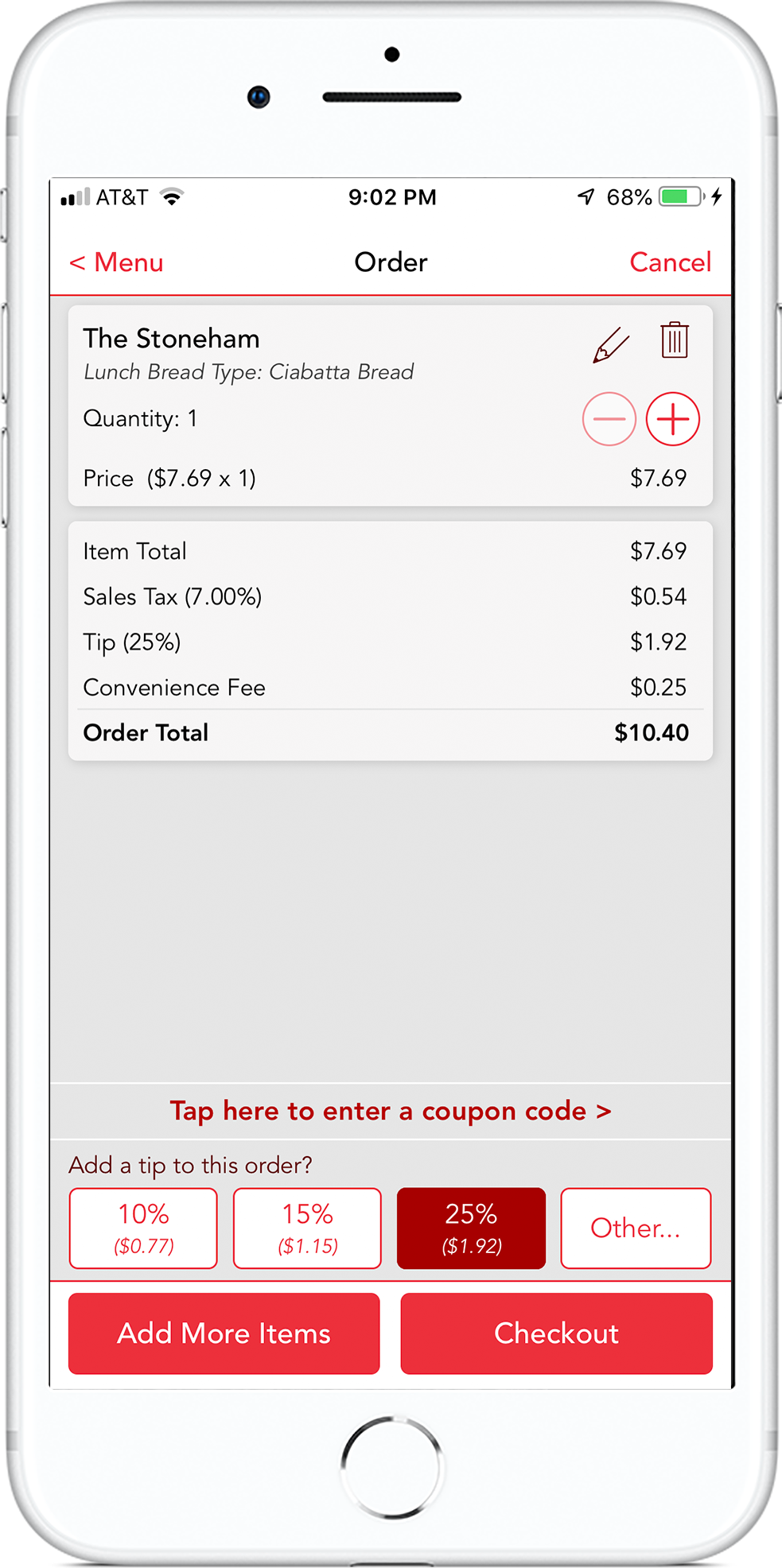782x1568 pixels.
Task: Select the 15% tip option
Action: pos(306,1228)
